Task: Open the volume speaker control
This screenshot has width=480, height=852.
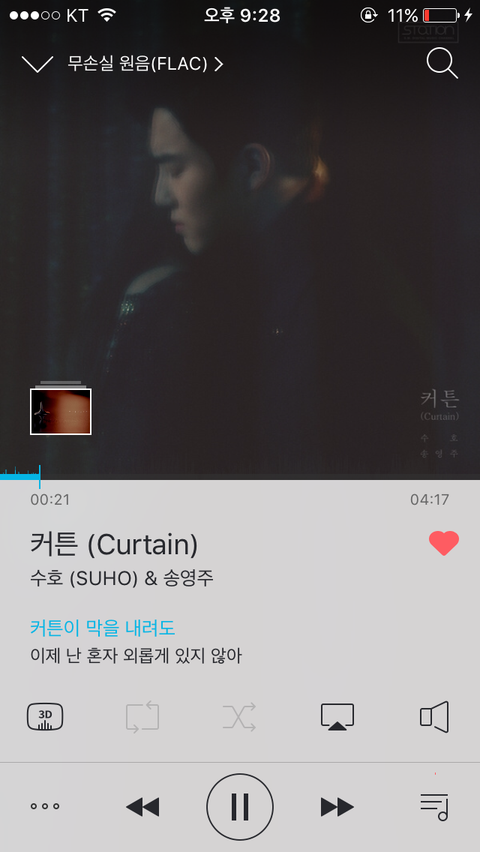Action: click(434, 717)
